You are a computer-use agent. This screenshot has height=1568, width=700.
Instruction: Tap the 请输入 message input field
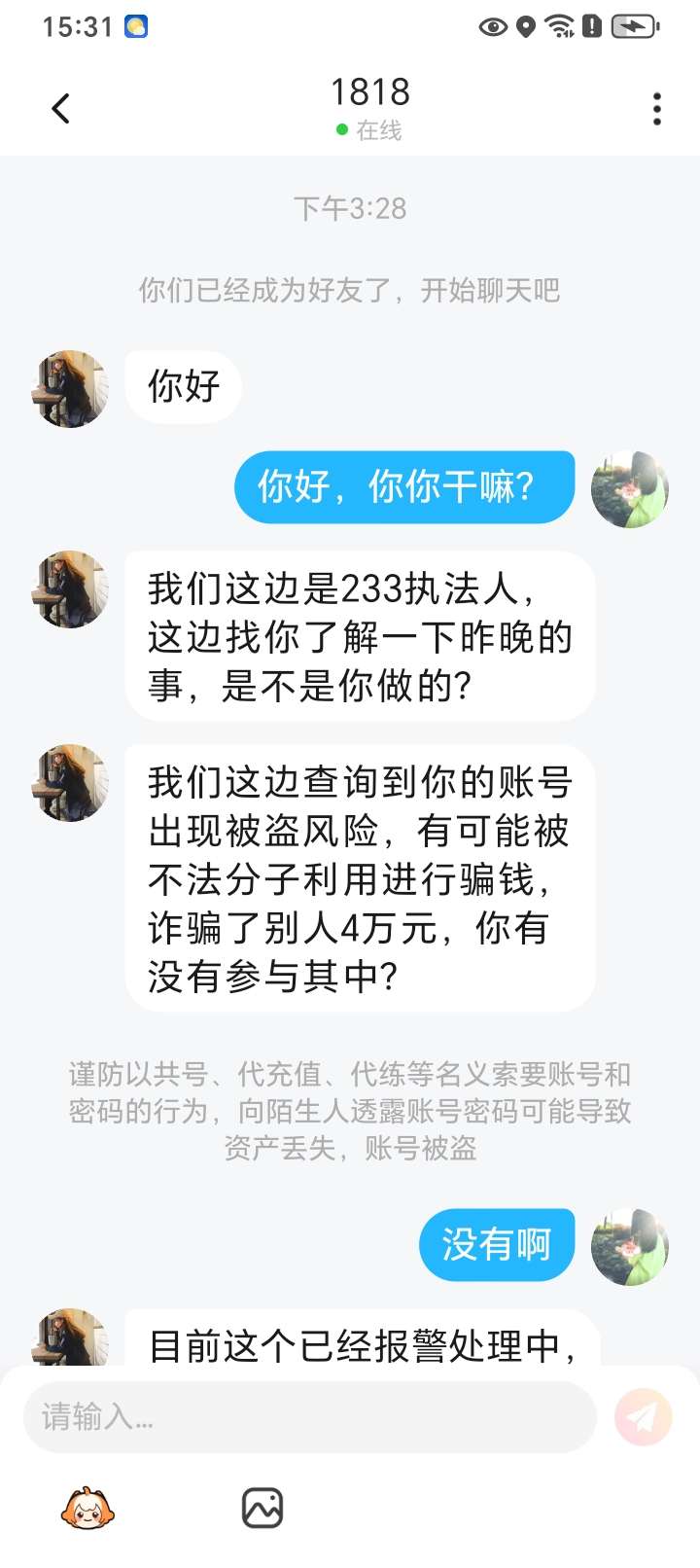pyautogui.click(x=309, y=1416)
